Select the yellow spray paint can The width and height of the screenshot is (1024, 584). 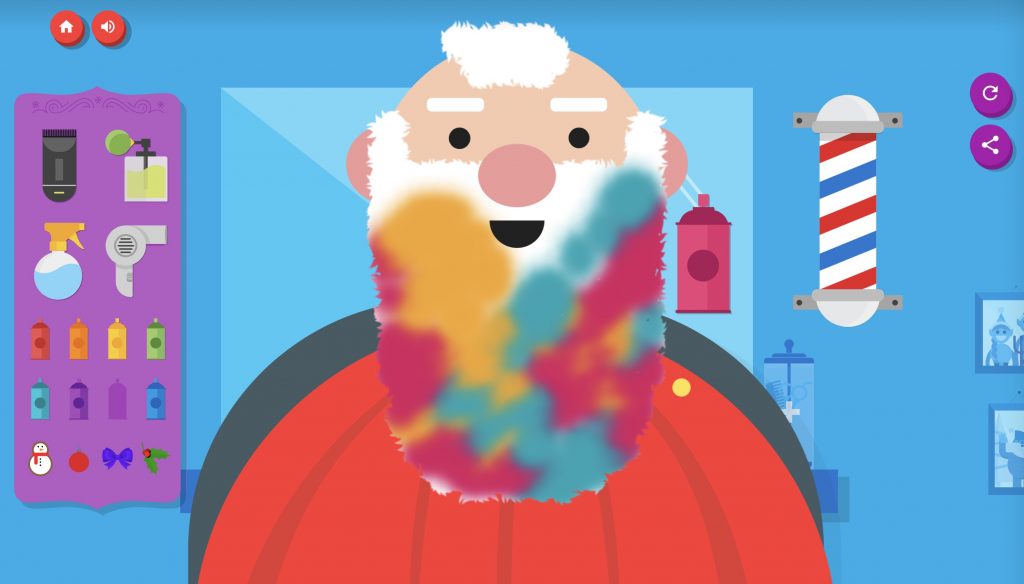[x=117, y=340]
